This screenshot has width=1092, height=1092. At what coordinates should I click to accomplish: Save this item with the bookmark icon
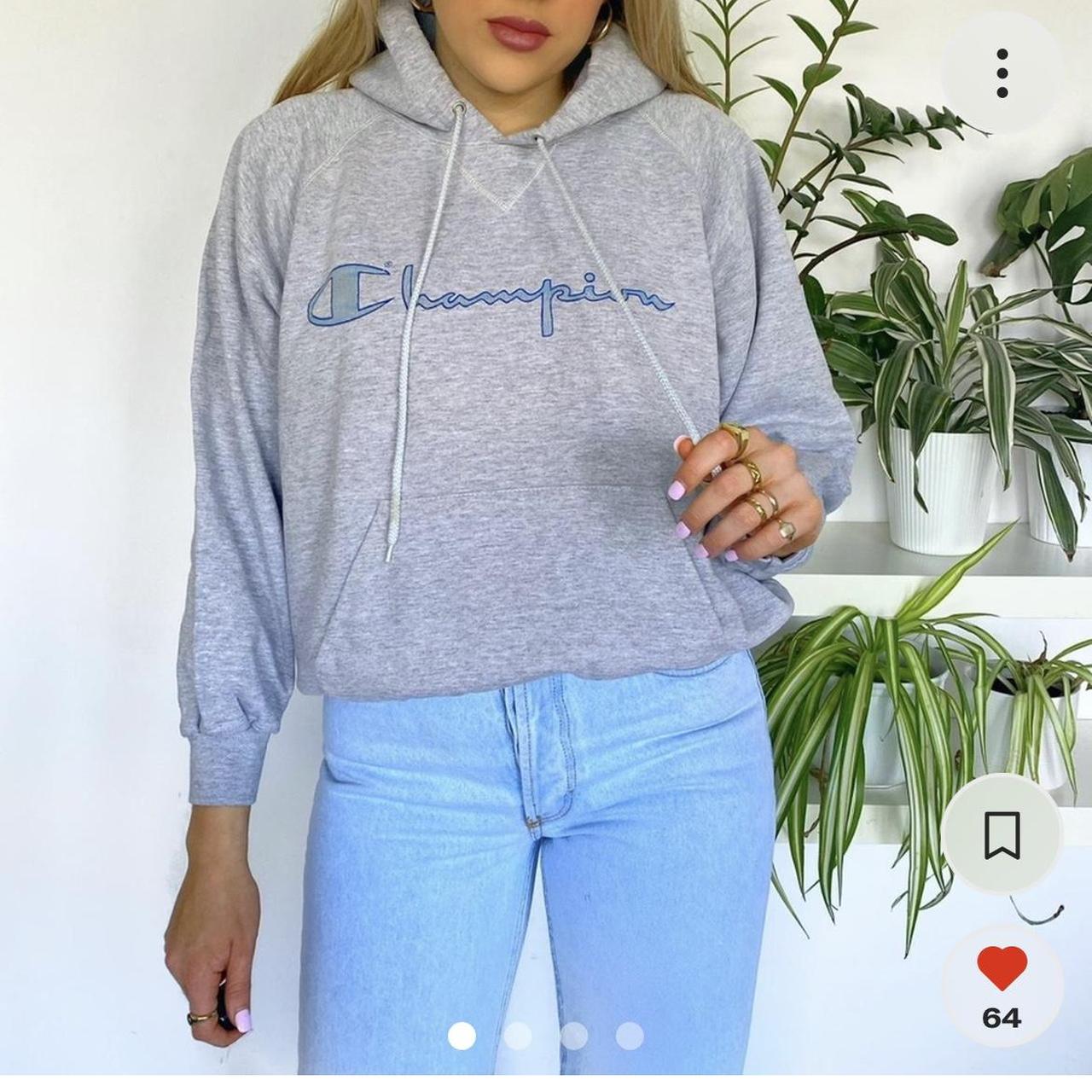pyautogui.click(x=1002, y=834)
